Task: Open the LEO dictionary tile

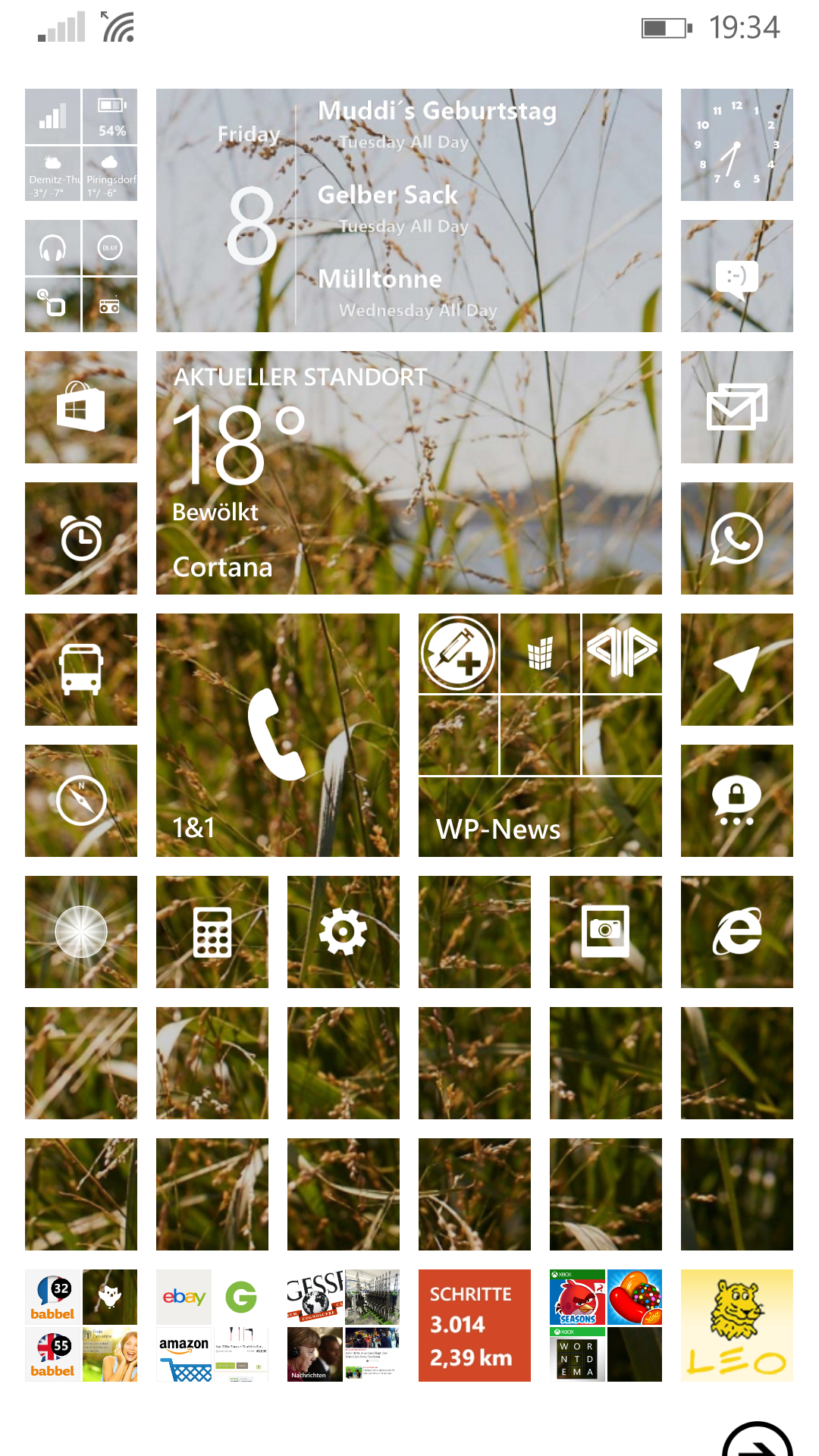Action: [736, 1326]
